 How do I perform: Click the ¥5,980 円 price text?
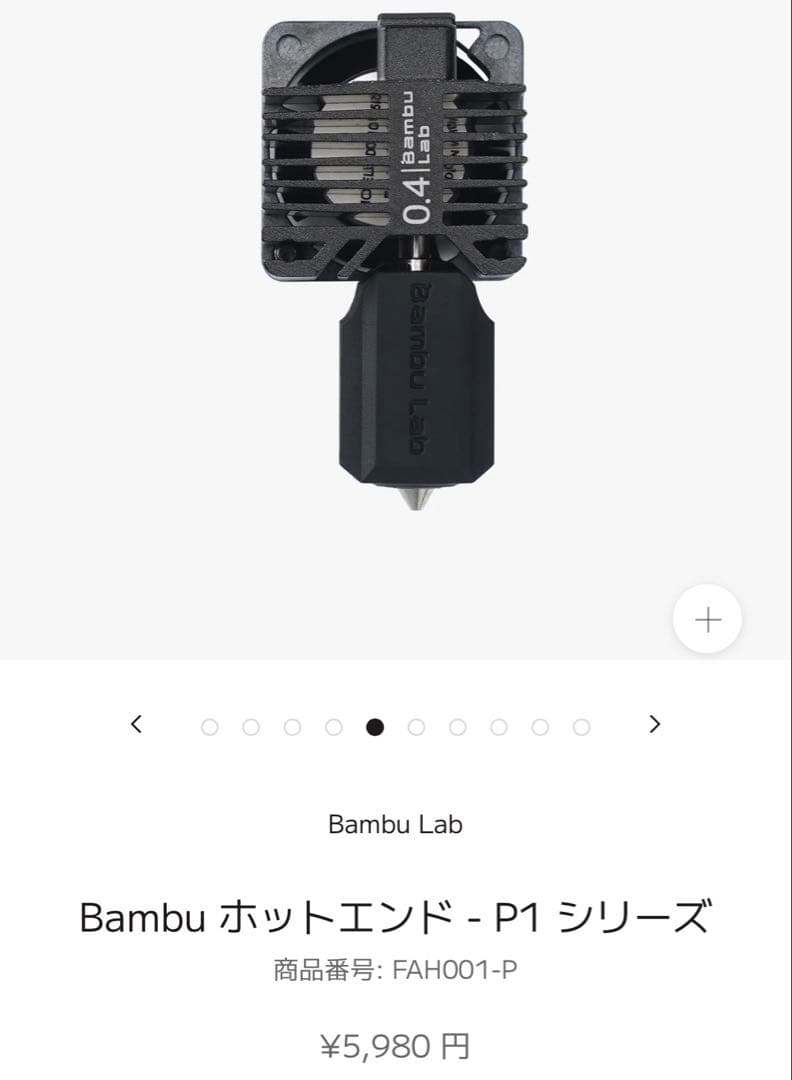pos(396,1040)
